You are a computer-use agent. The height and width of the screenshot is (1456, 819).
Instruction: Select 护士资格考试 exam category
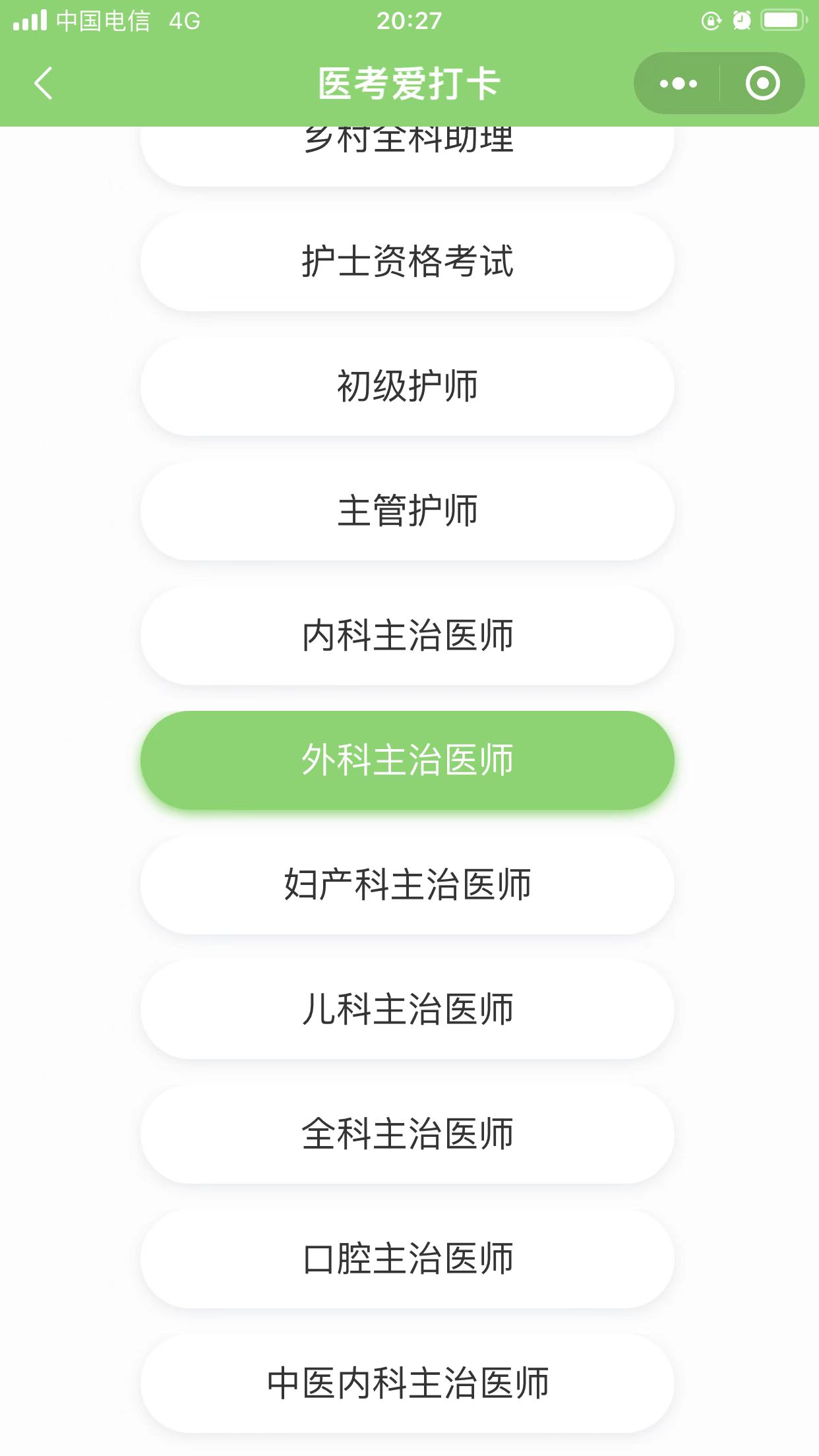(408, 262)
